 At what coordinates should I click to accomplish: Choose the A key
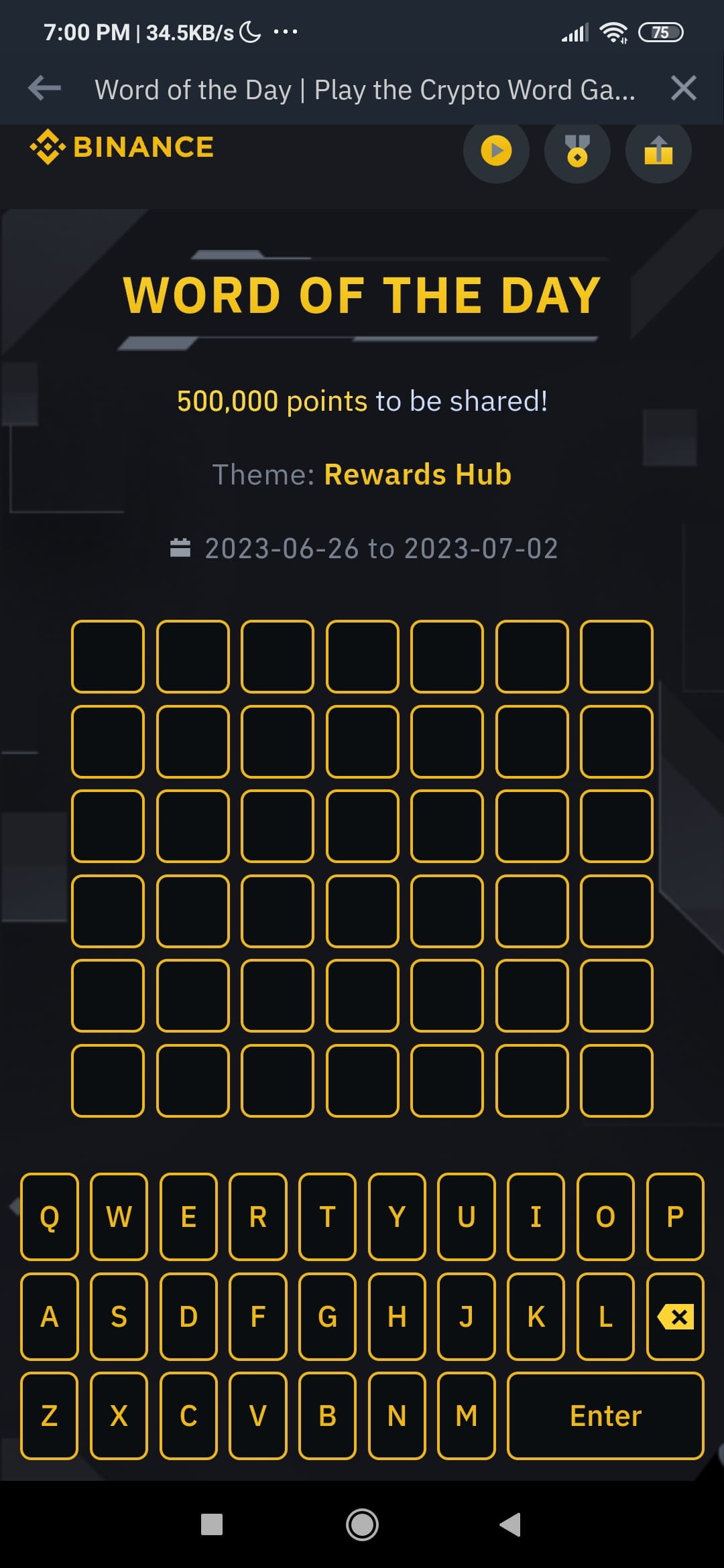pyautogui.click(x=50, y=1317)
